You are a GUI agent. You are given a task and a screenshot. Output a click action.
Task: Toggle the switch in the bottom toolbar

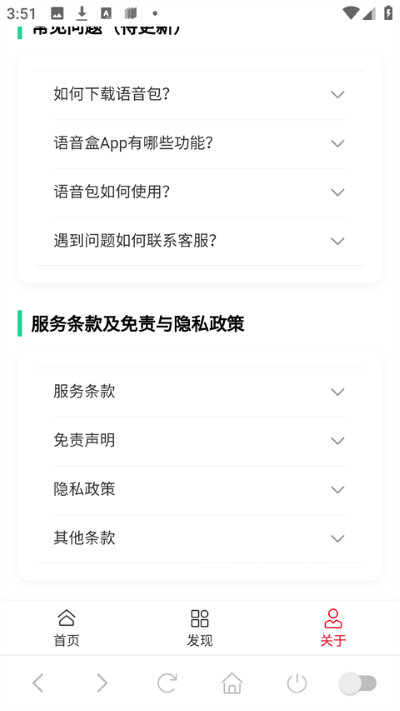358,683
